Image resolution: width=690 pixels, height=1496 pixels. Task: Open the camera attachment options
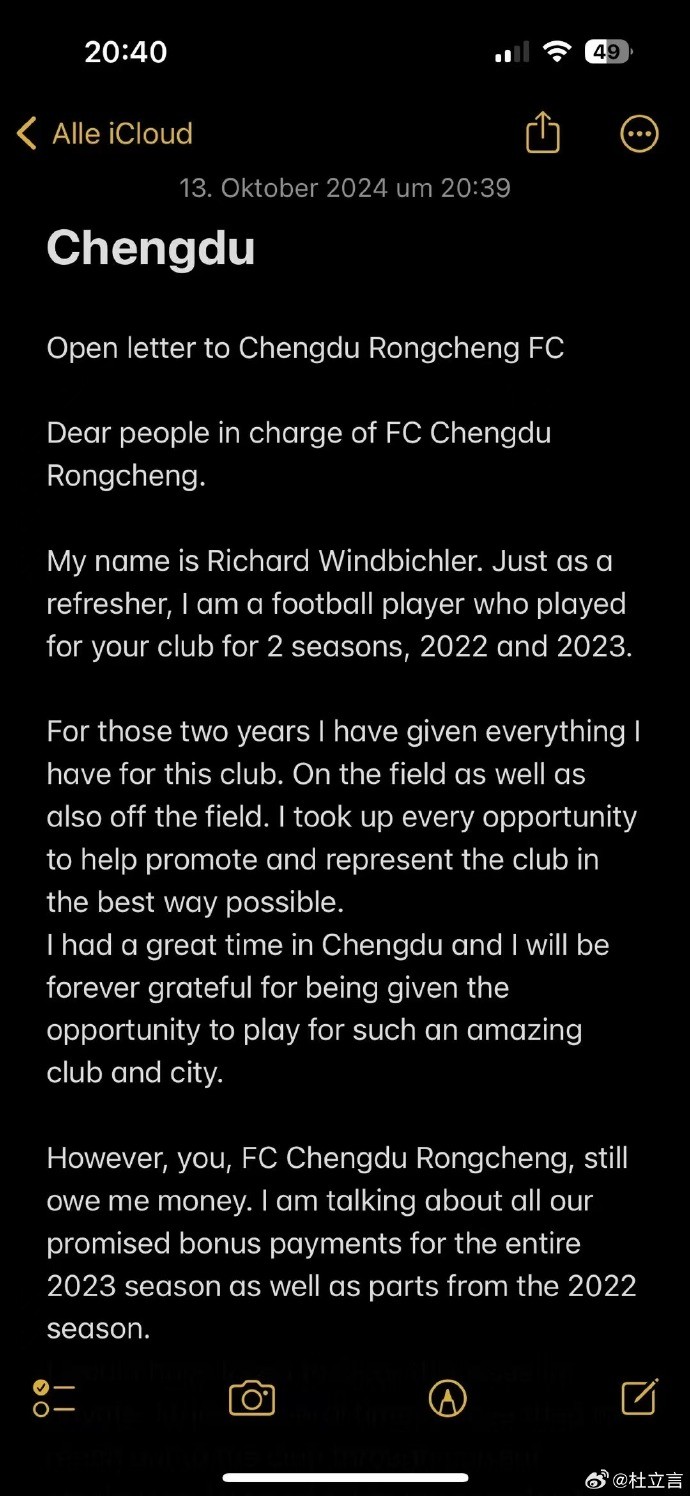coord(252,1398)
